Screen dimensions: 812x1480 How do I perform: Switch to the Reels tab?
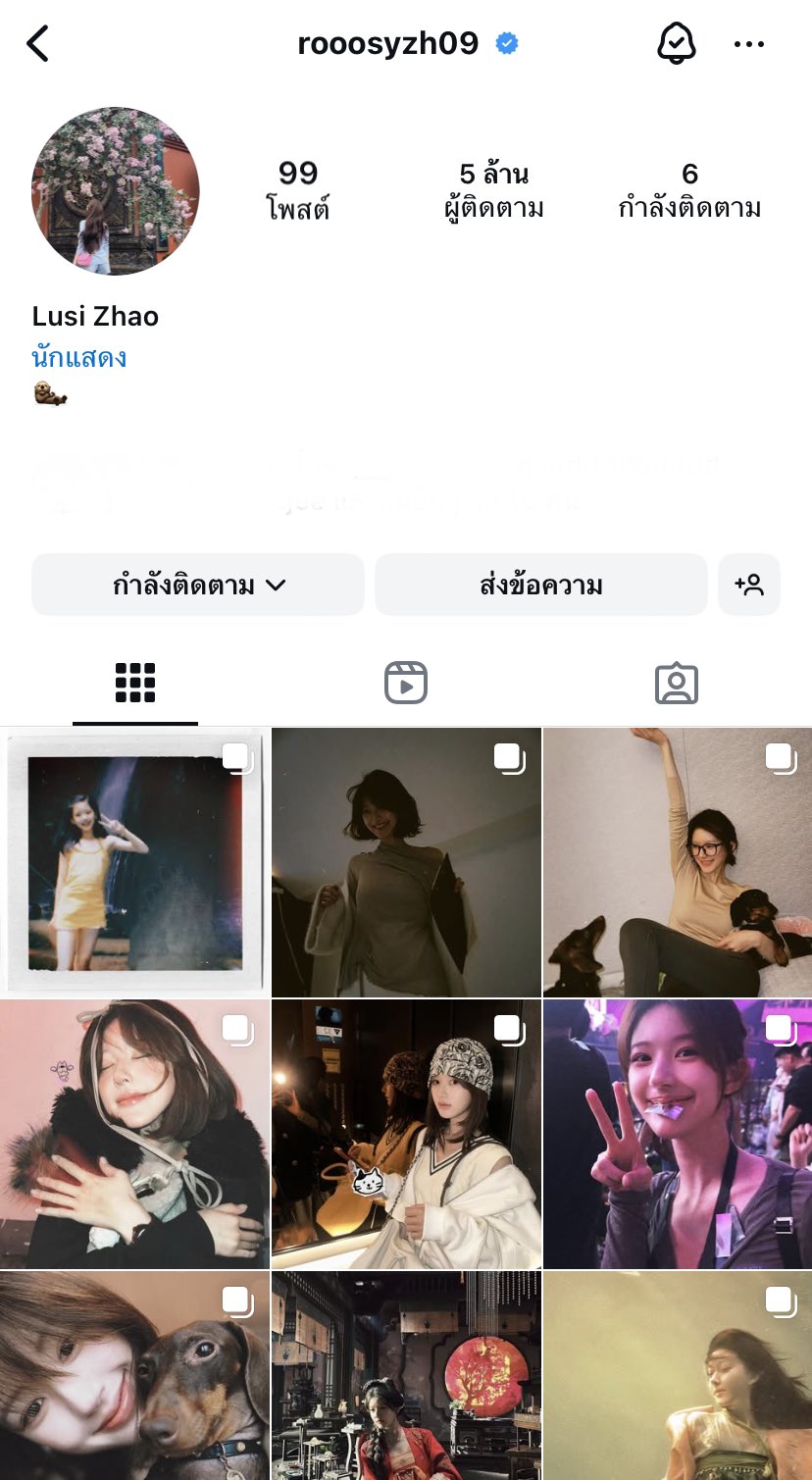(x=406, y=683)
